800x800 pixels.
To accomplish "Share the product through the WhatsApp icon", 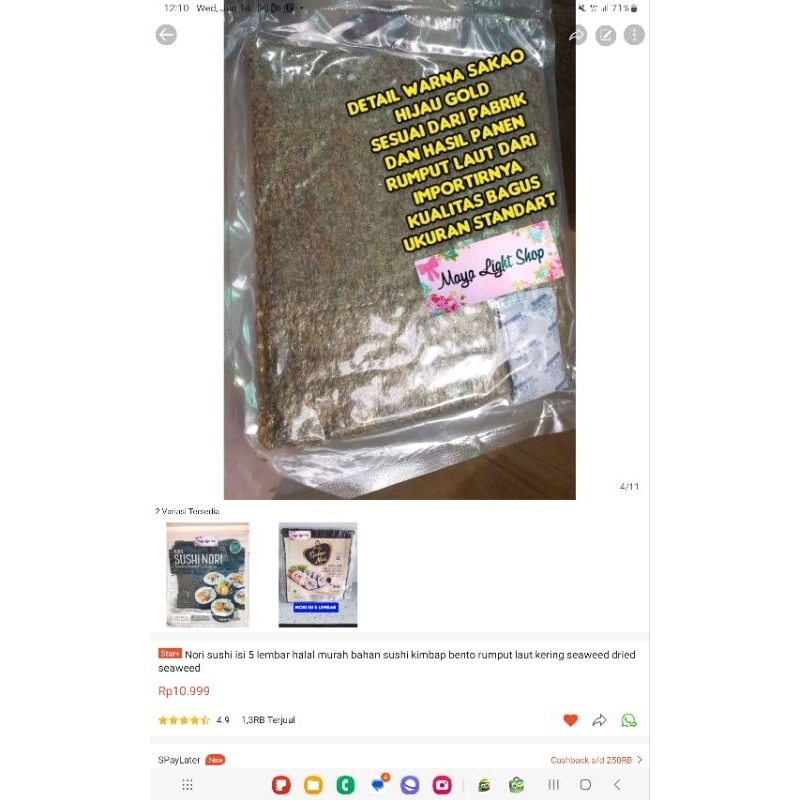I will (629, 720).
